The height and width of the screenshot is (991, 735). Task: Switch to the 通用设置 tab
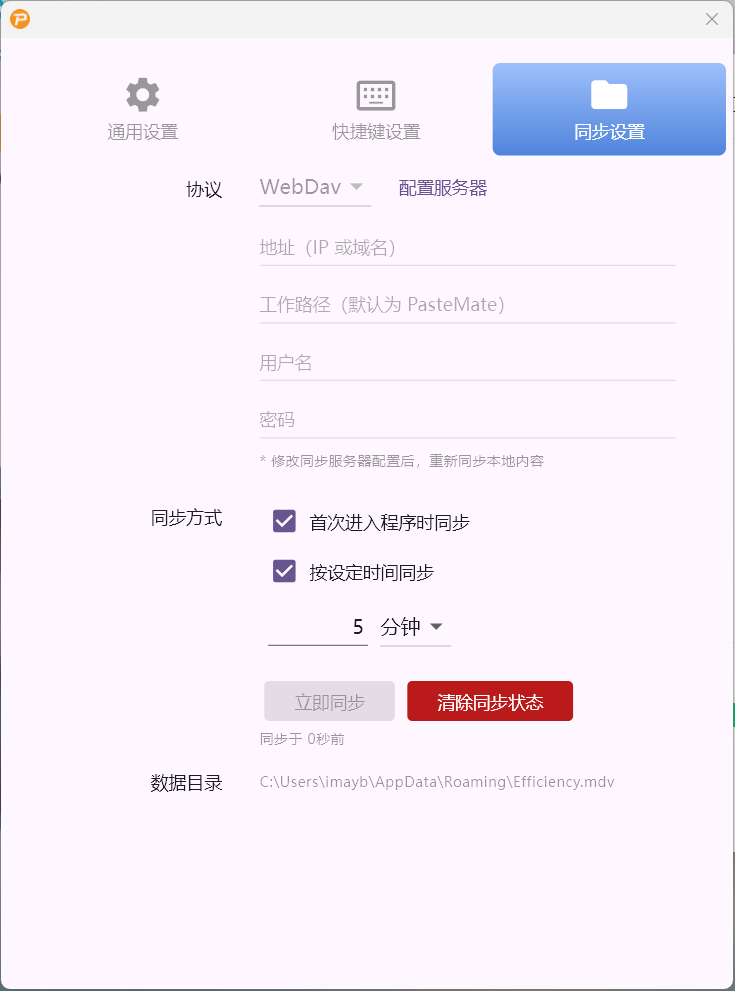(143, 109)
